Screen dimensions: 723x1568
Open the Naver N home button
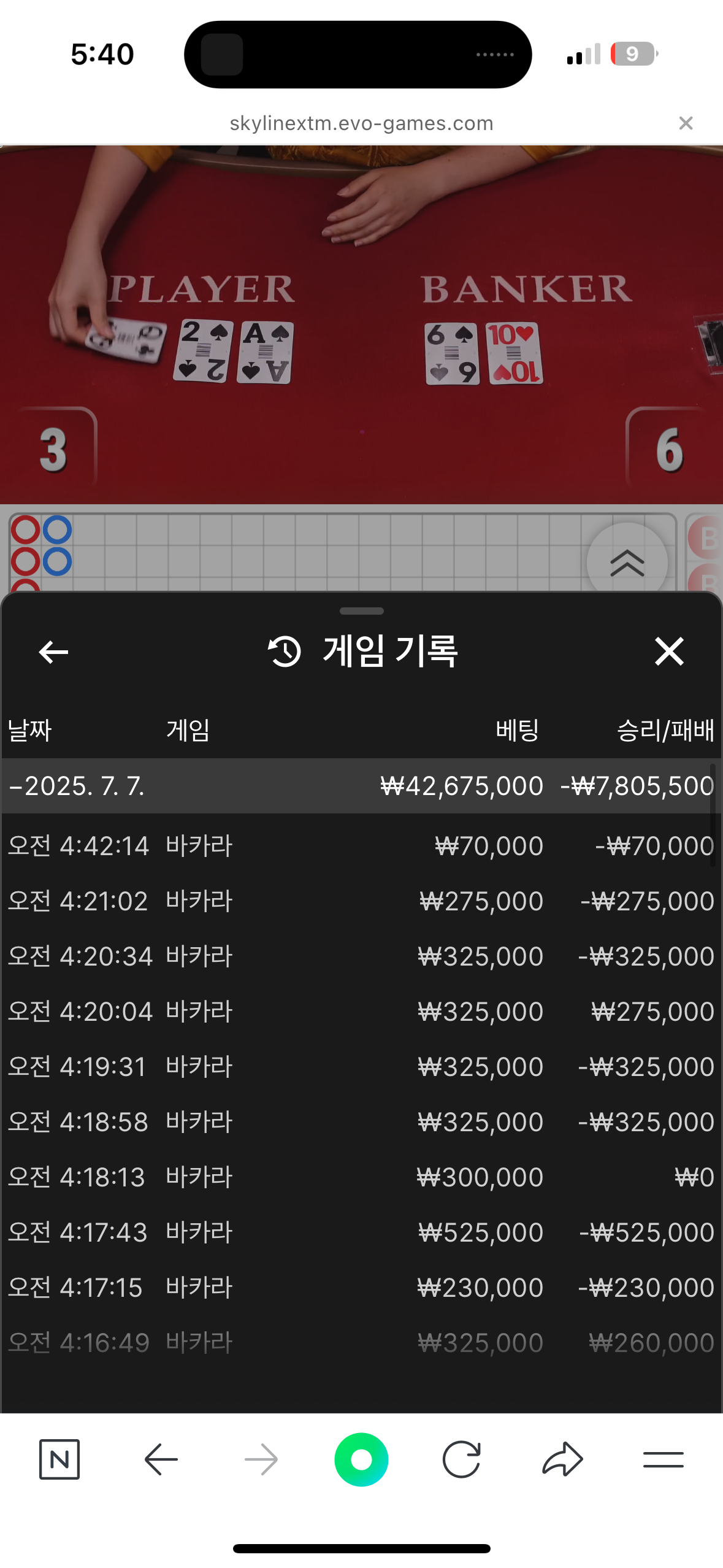[x=59, y=1459]
